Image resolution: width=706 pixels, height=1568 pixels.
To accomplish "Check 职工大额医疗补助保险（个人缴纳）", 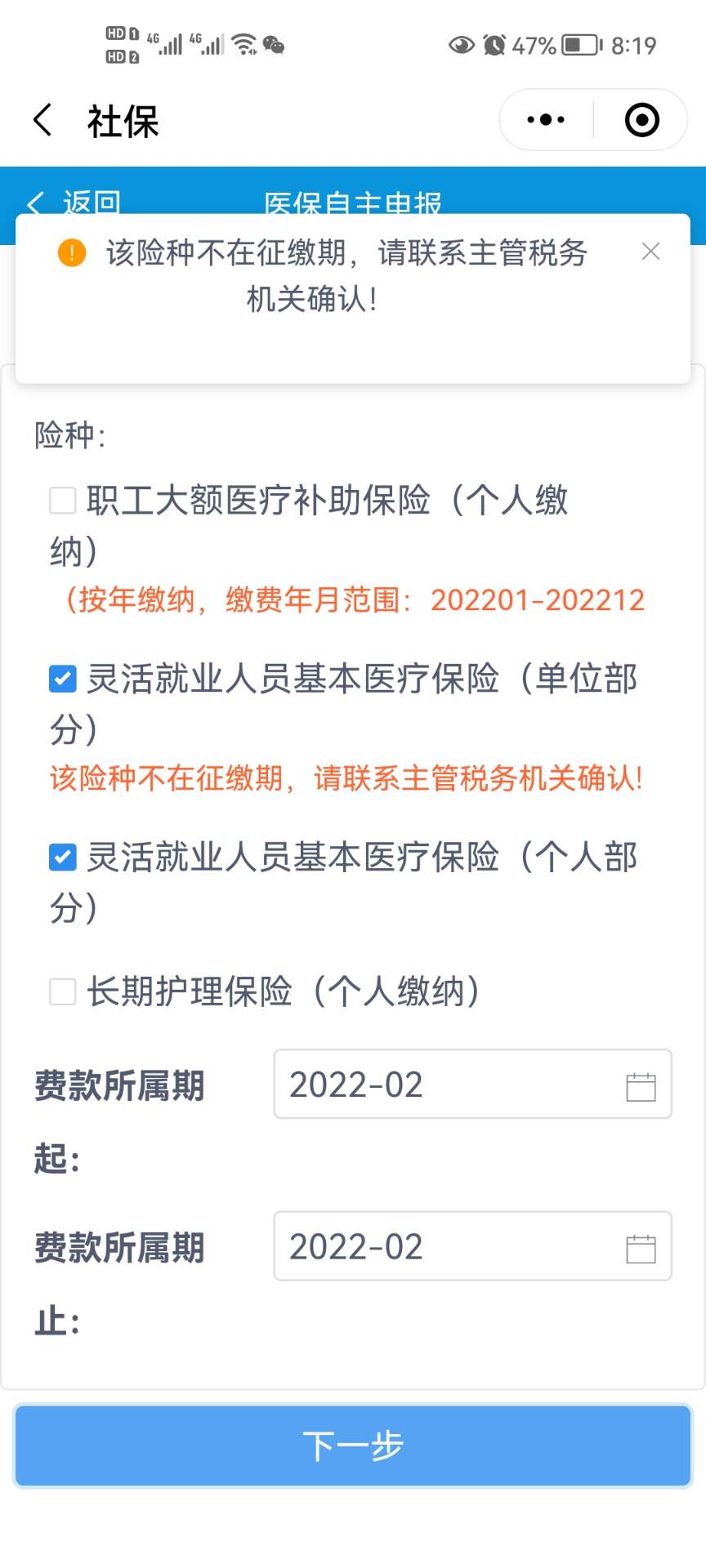I will [63, 501].
